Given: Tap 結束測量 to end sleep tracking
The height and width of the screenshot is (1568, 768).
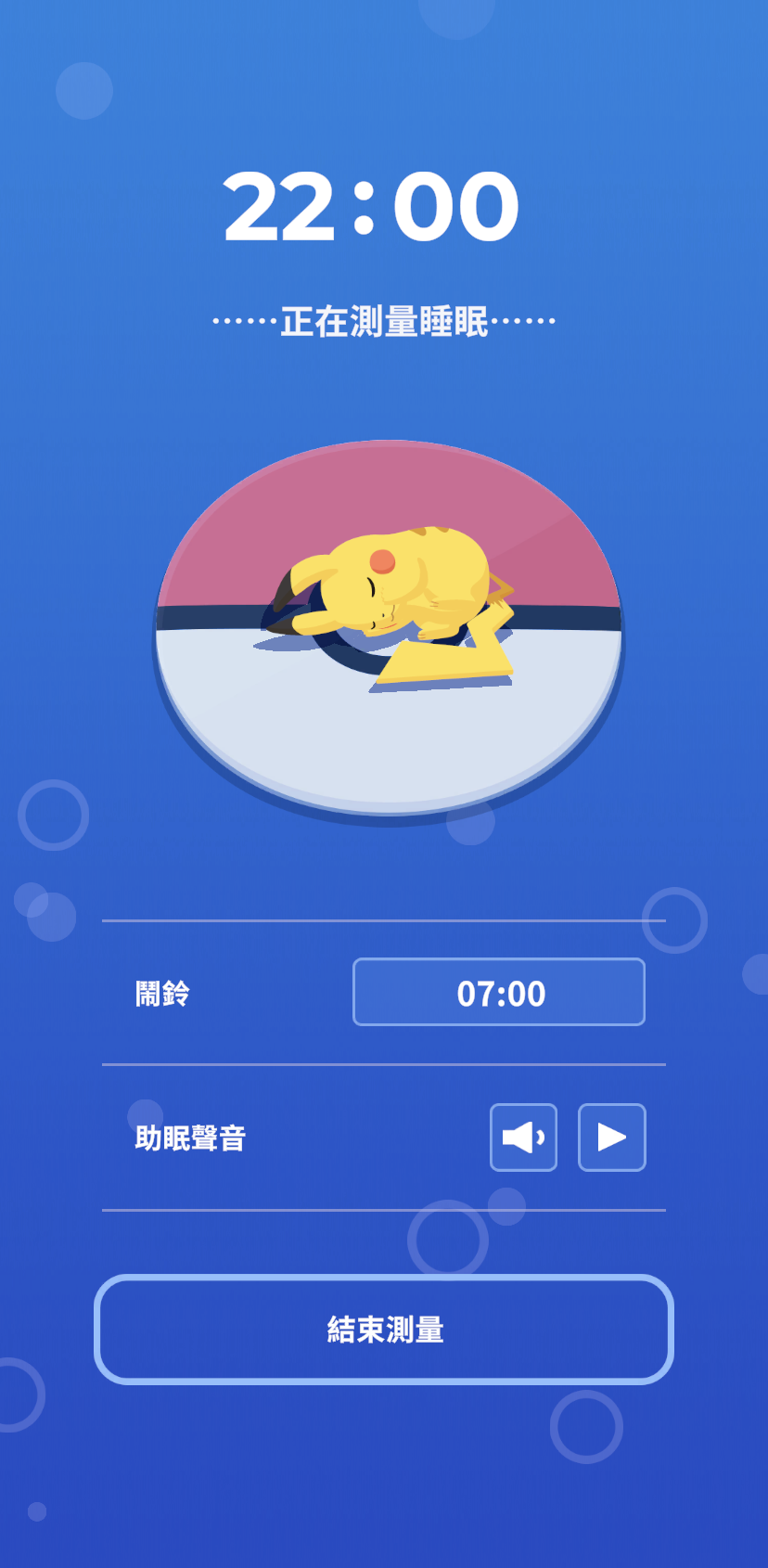Looking at the screenshot, I should click(384, 1330).
